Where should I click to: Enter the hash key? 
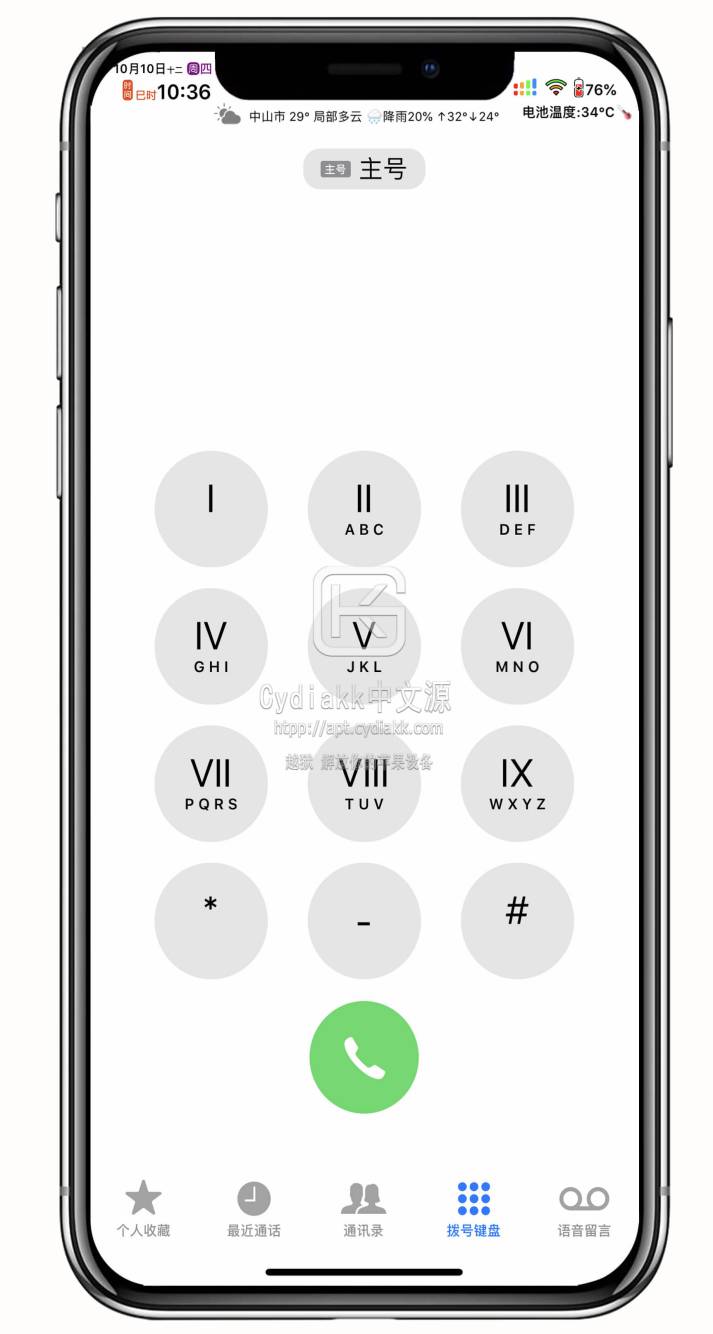(517, 920)
